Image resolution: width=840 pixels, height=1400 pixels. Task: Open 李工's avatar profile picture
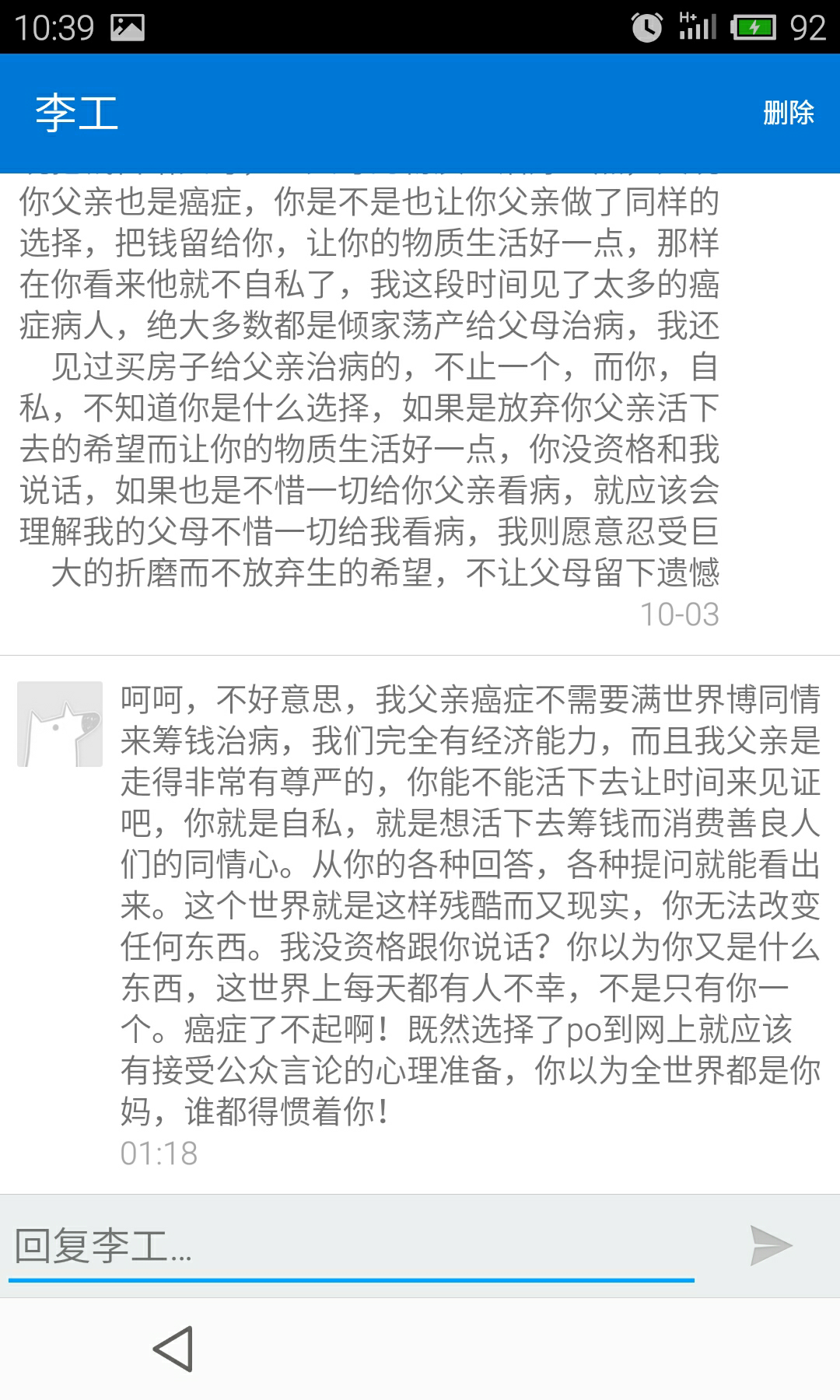[x=60, y=724]
